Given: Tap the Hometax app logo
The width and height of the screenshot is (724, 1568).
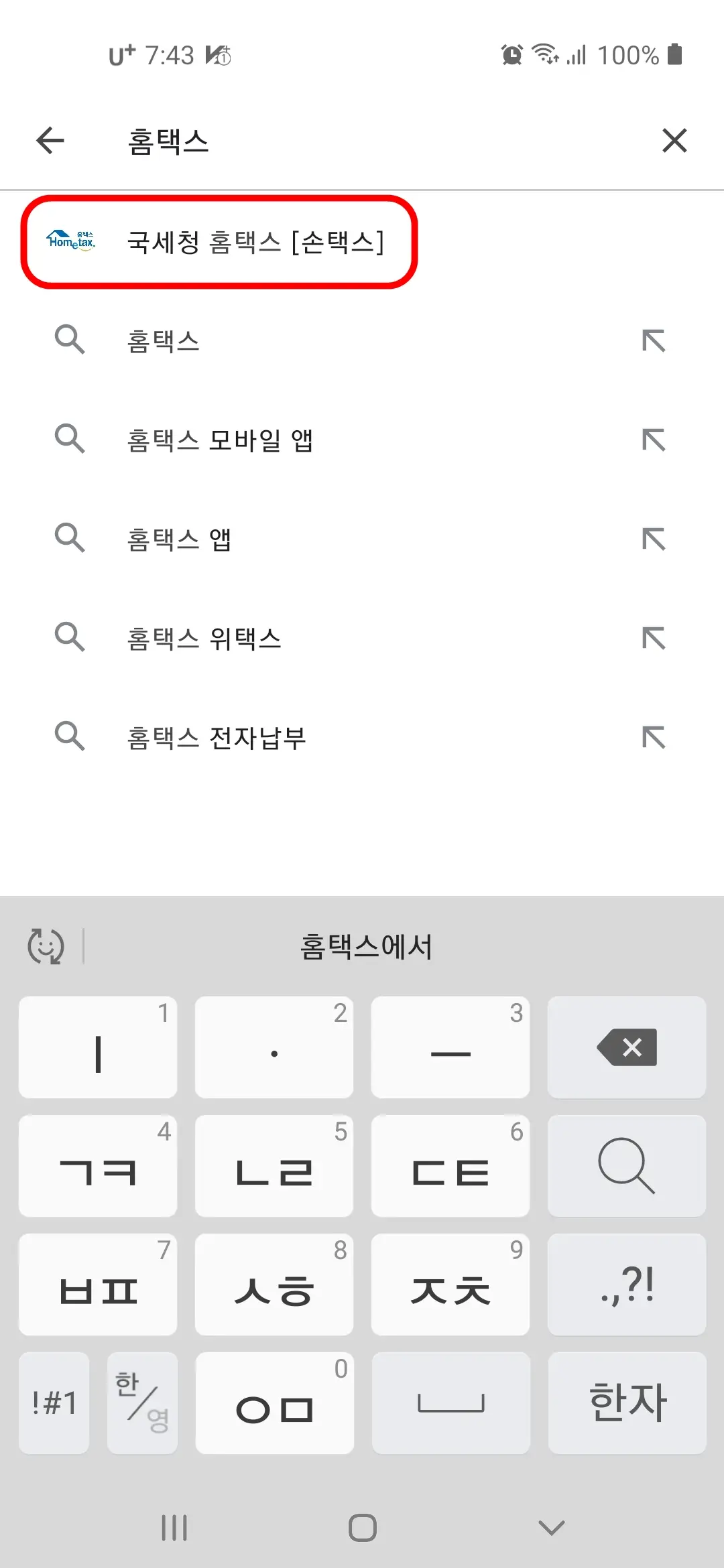Looking at the screenshot, I should pyautogui.click(x=72, y=238).
